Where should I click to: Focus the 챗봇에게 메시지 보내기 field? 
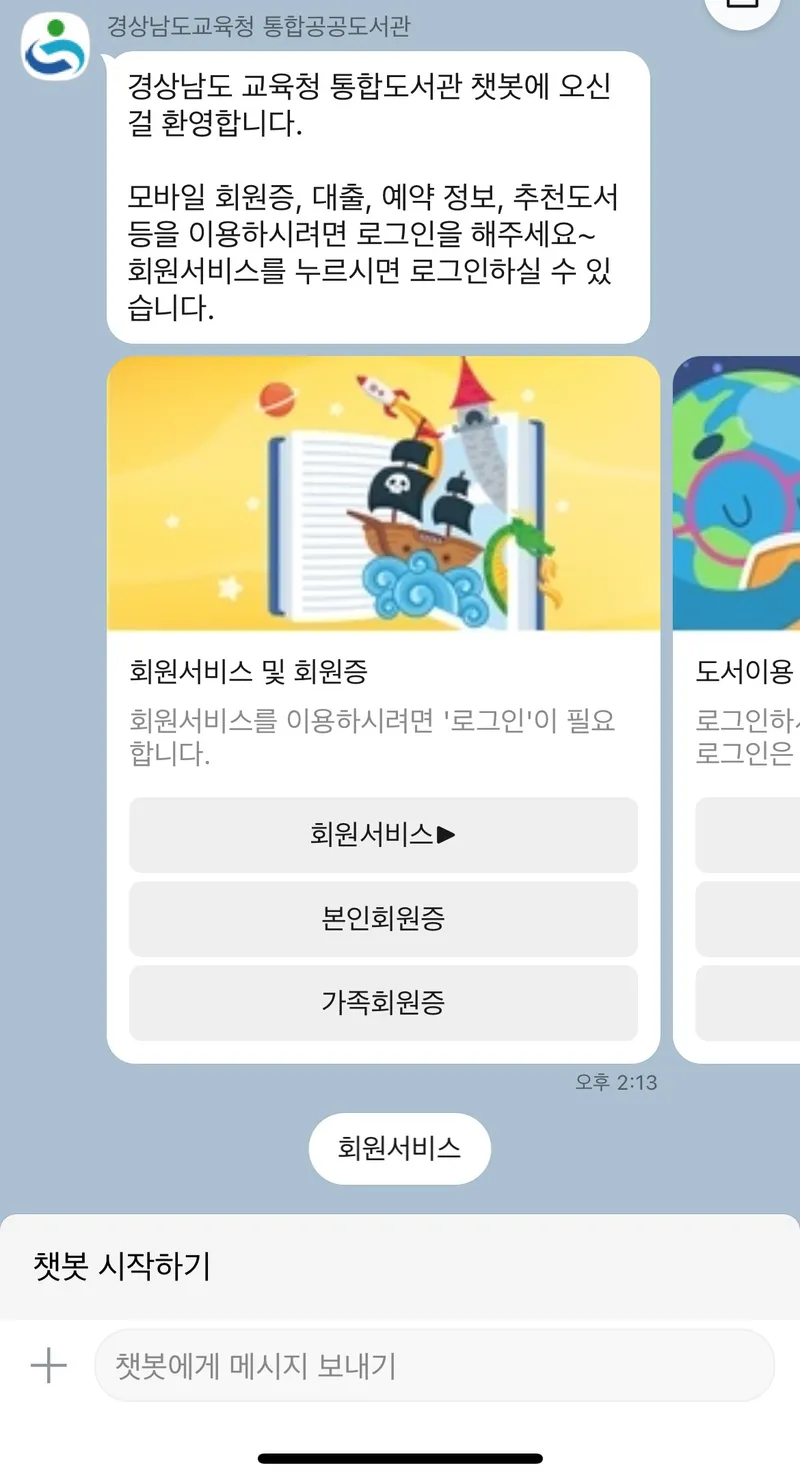pos(434,1365)
